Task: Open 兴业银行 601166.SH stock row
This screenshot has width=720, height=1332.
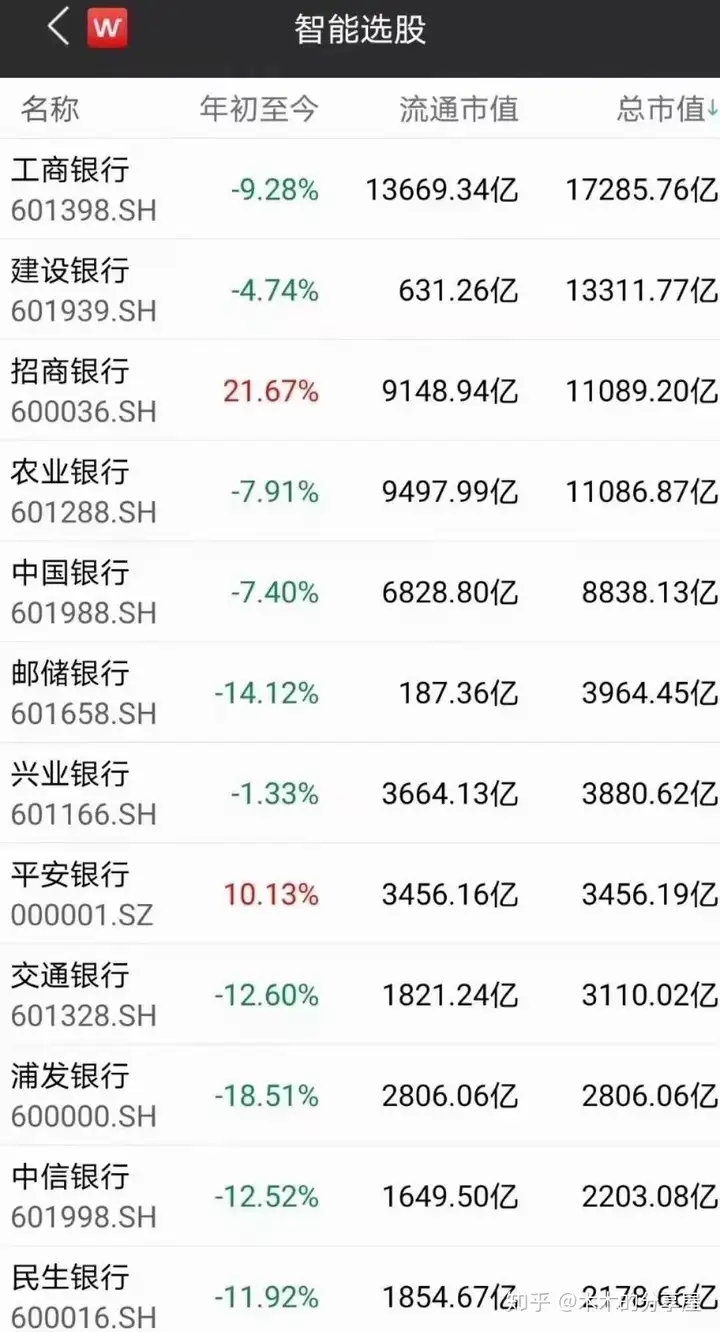Action: tap(360, 793)
